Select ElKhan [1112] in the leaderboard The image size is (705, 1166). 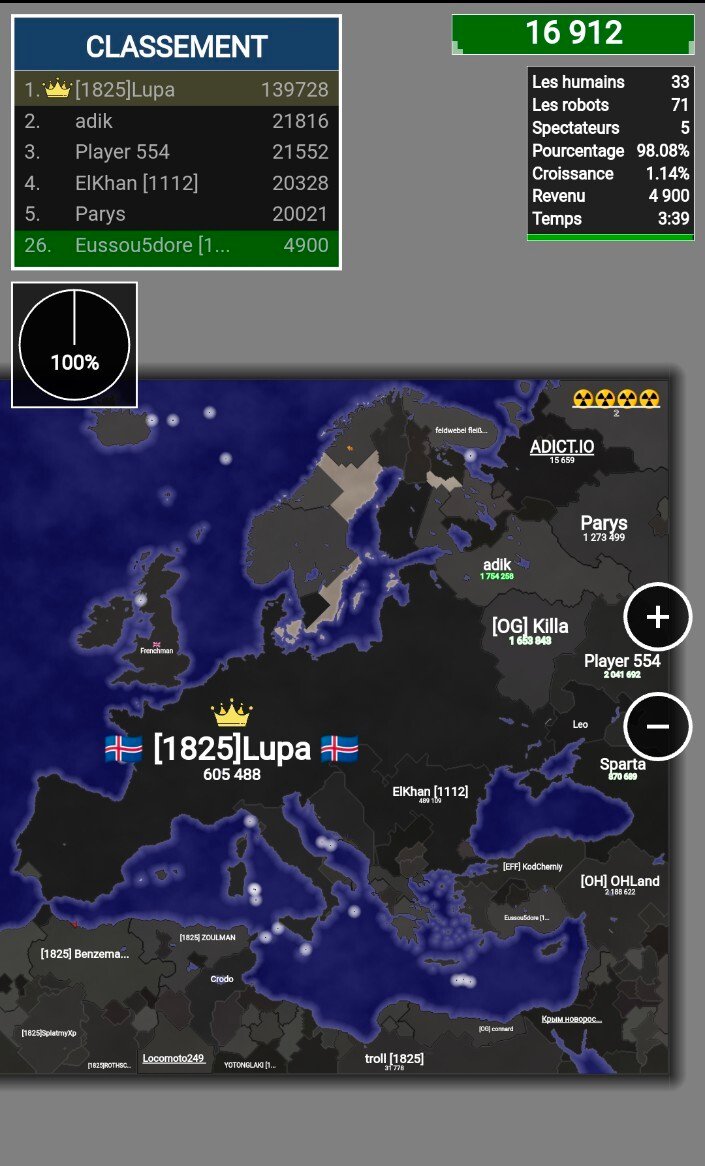177,183
